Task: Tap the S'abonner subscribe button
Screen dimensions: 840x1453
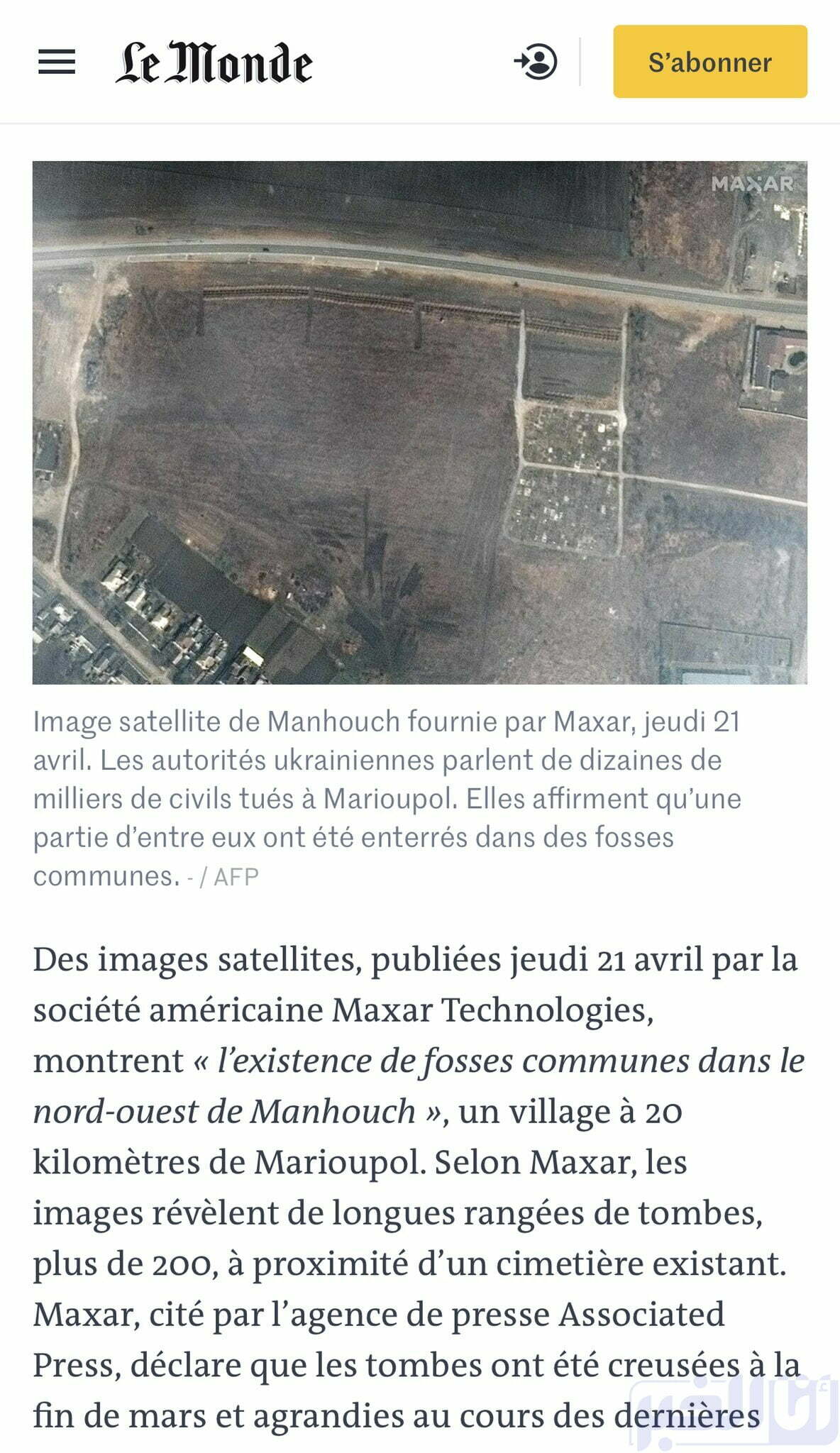Action: pos(710,62)
